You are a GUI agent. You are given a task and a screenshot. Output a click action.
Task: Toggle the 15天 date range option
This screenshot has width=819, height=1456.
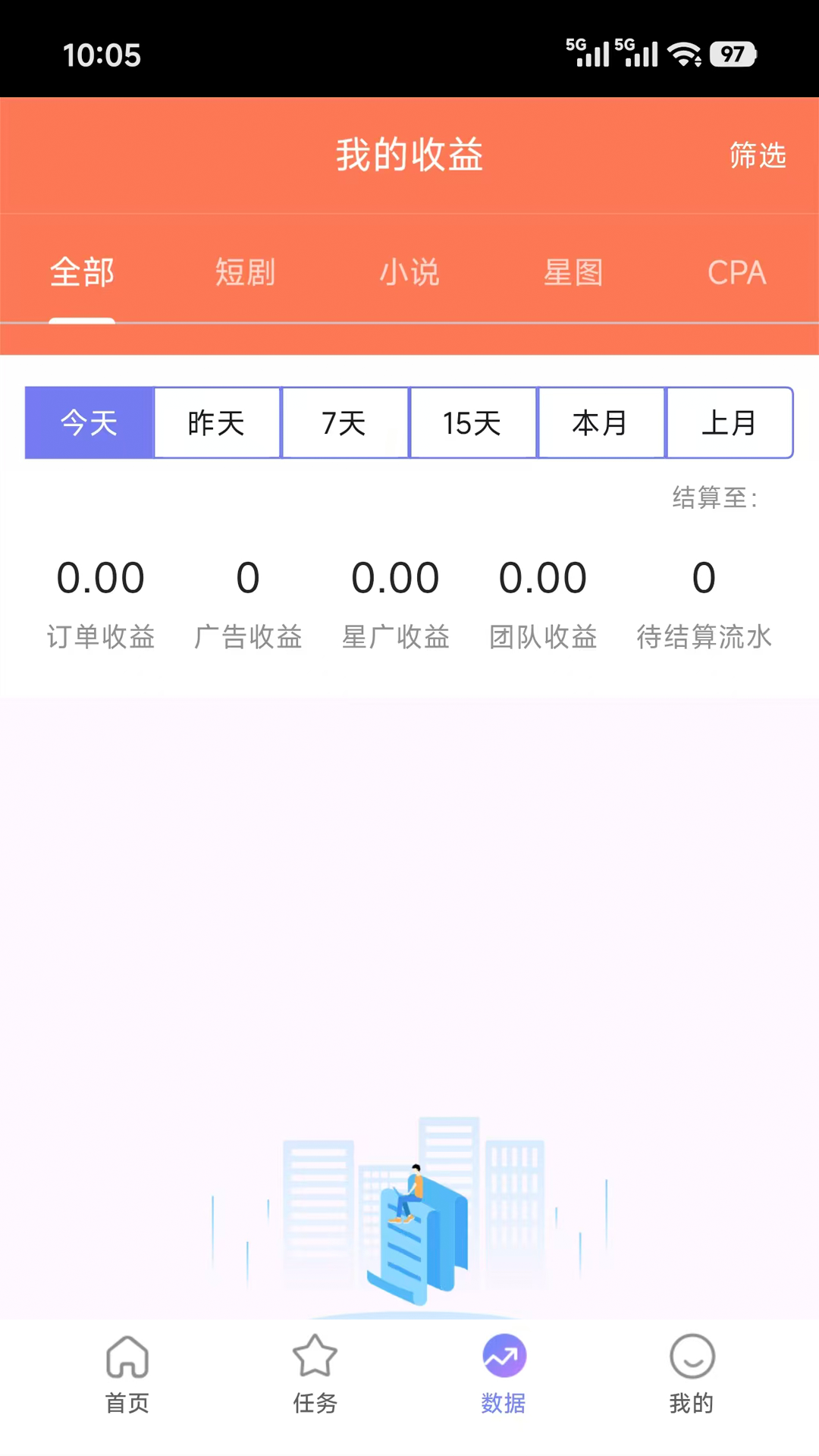click(x=473, y=423)
